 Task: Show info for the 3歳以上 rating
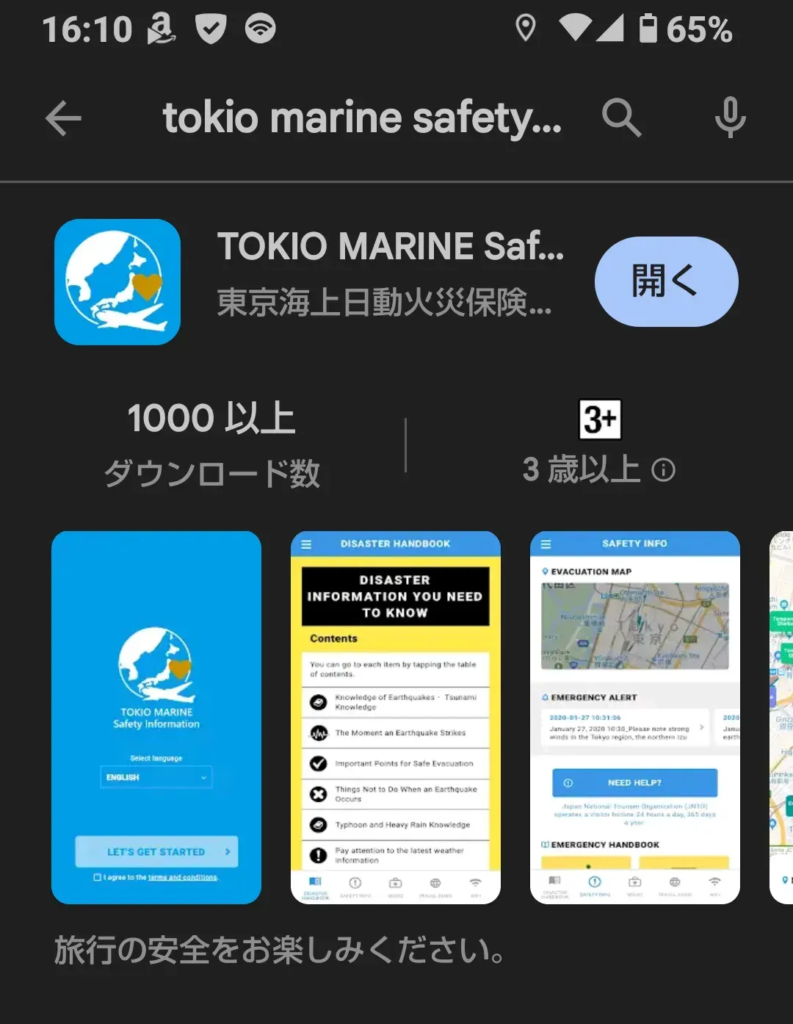click(x=663, y=470)
